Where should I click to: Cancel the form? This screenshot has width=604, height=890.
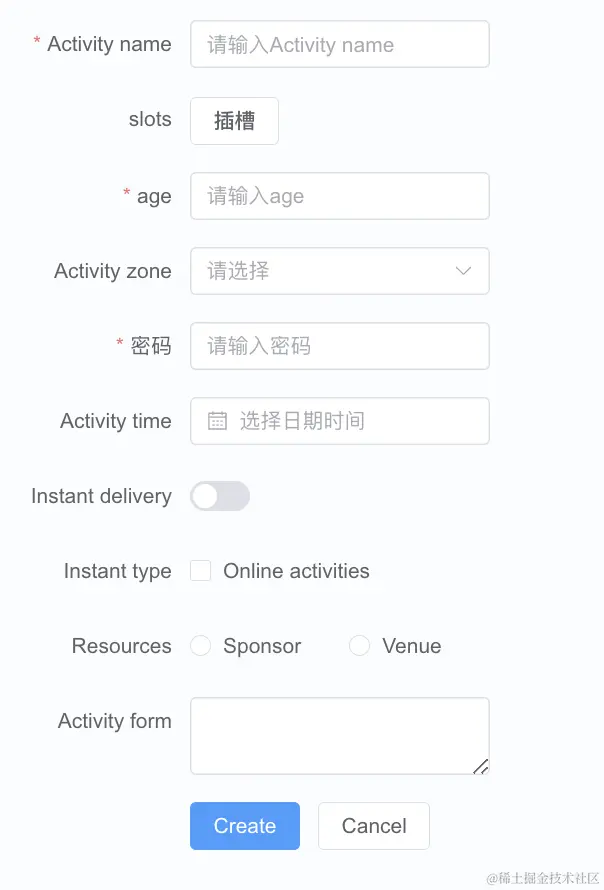pyautogui.click(x=374, y=826)
